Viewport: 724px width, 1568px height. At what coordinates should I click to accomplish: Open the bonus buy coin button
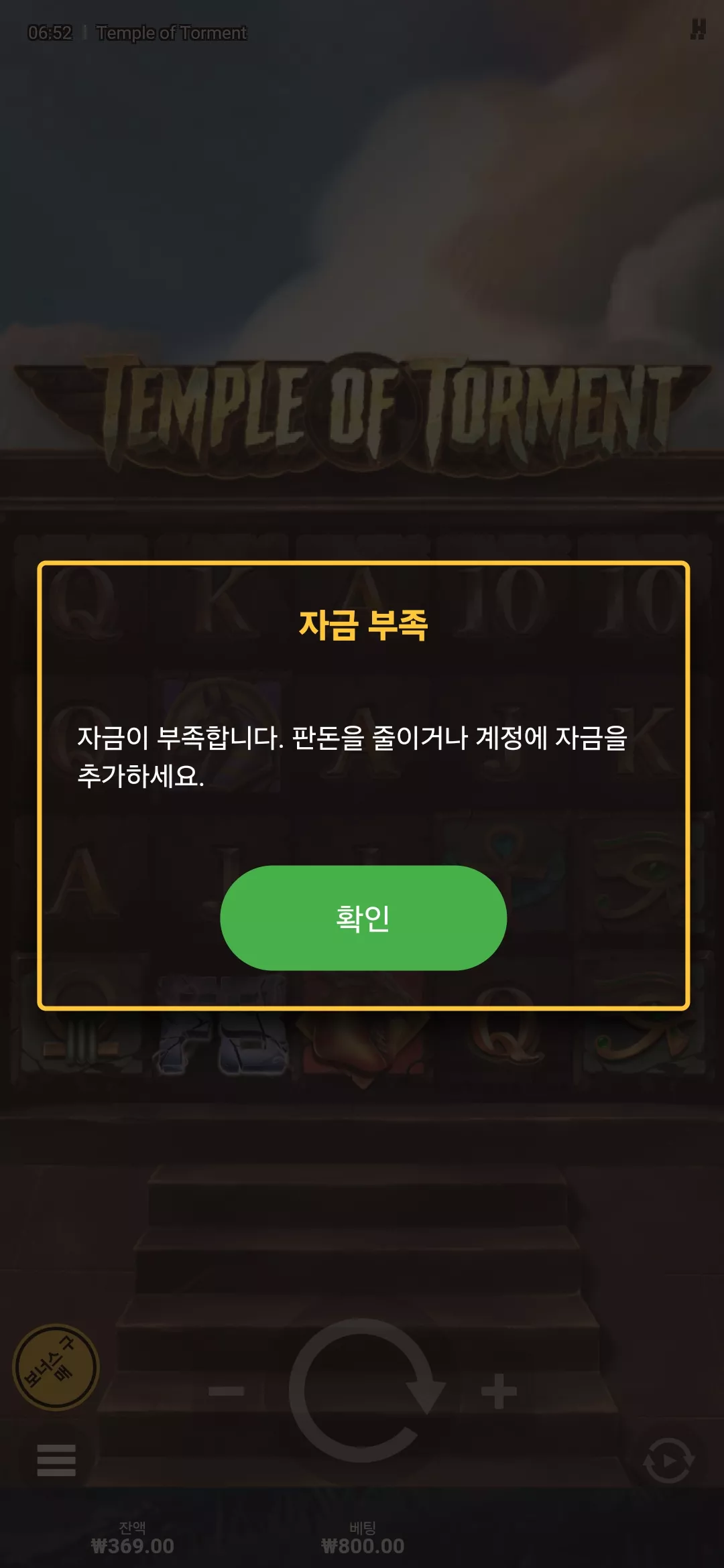click(x=56, y=1368)
